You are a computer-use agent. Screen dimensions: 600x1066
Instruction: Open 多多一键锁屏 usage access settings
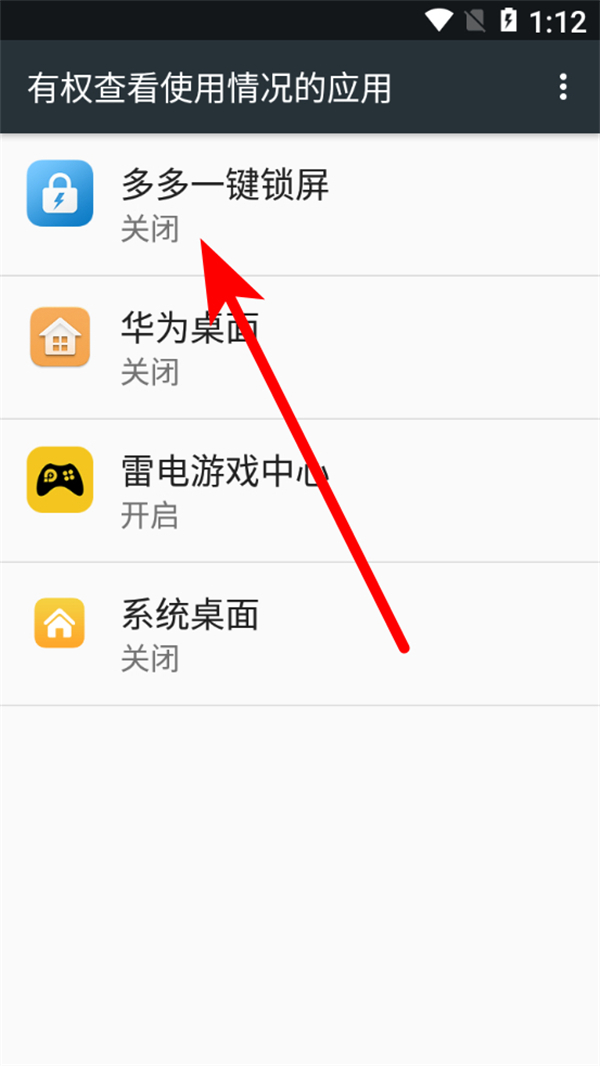300,205
